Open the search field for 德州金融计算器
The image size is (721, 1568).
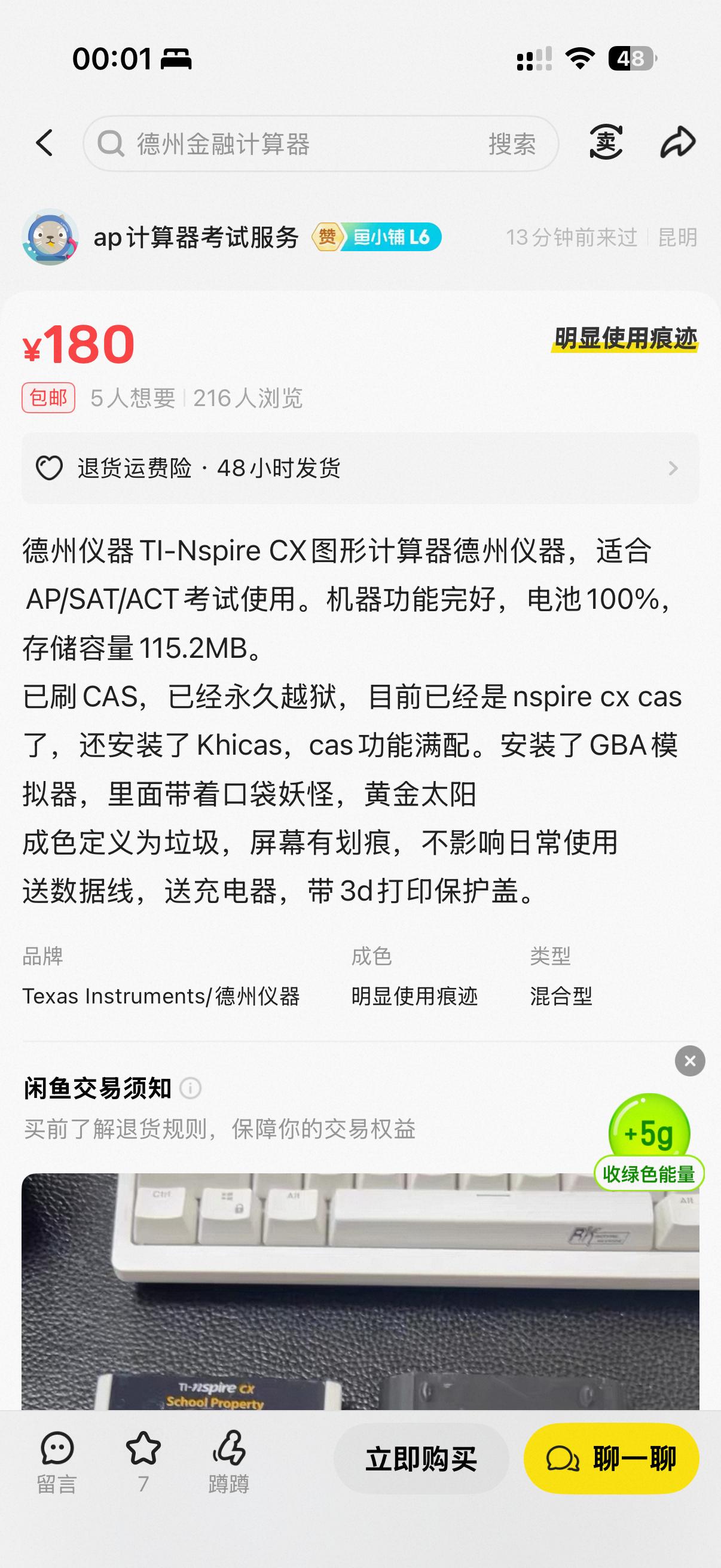pyautogui.click(x=292, y=144)
